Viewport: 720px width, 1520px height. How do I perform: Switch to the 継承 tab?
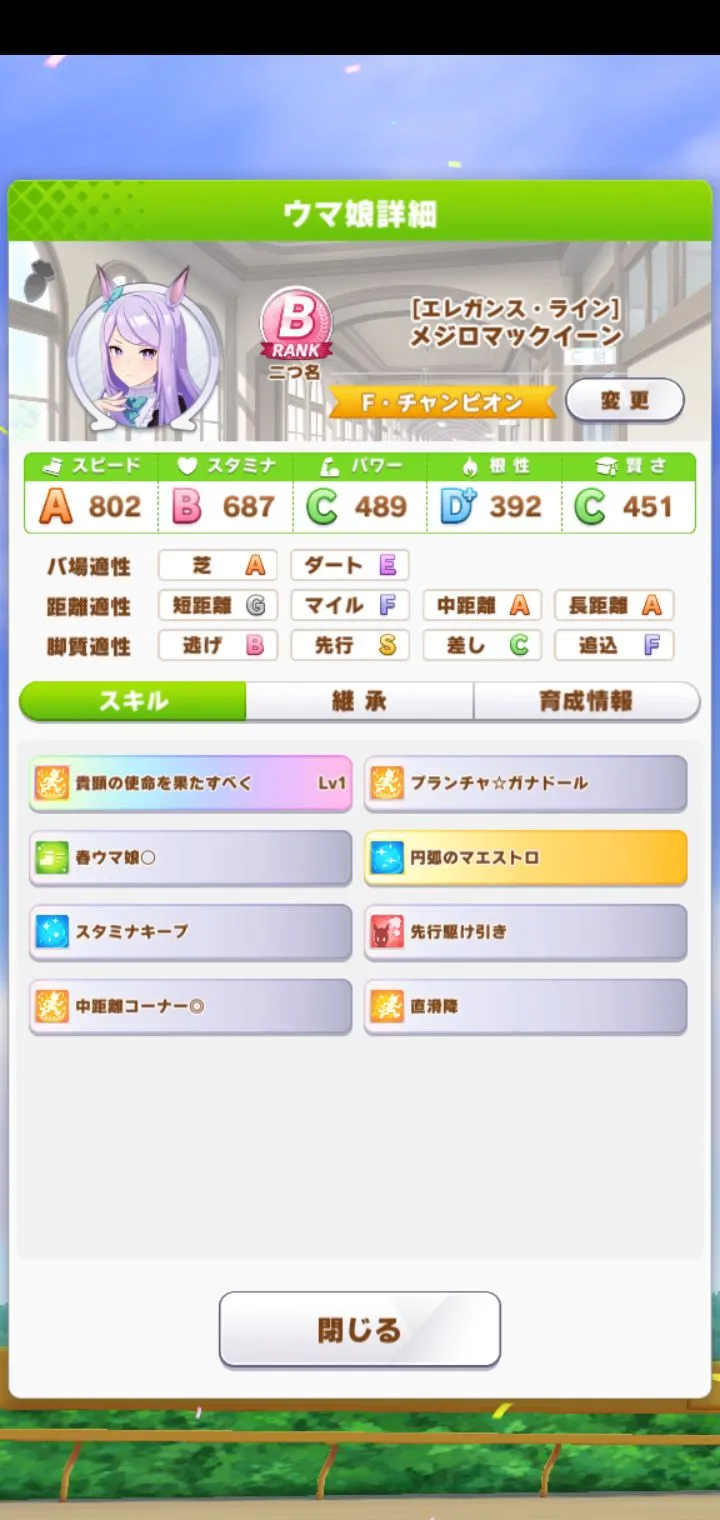[x=359, y=701]
